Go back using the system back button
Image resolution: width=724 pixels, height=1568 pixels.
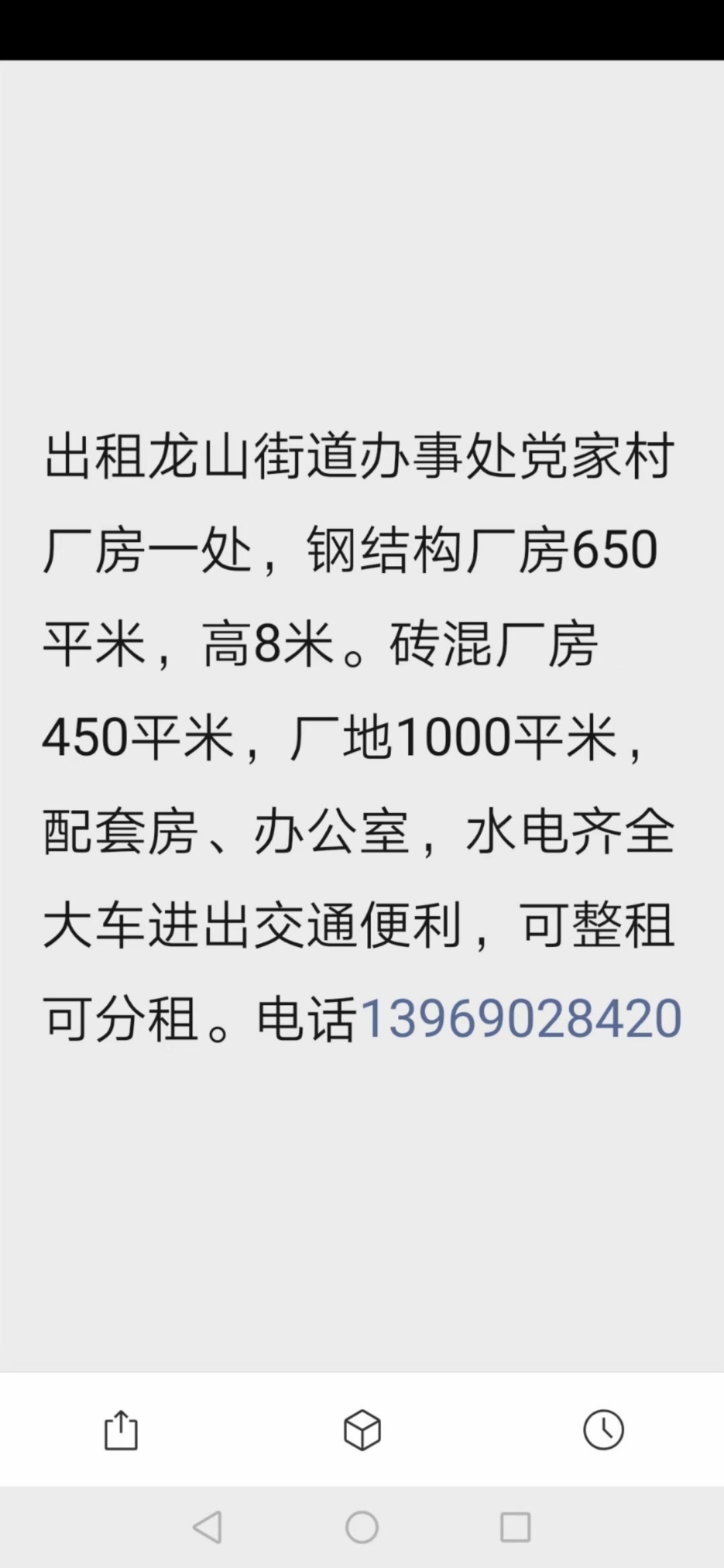pyautogui.click(x=207, y=1527)
